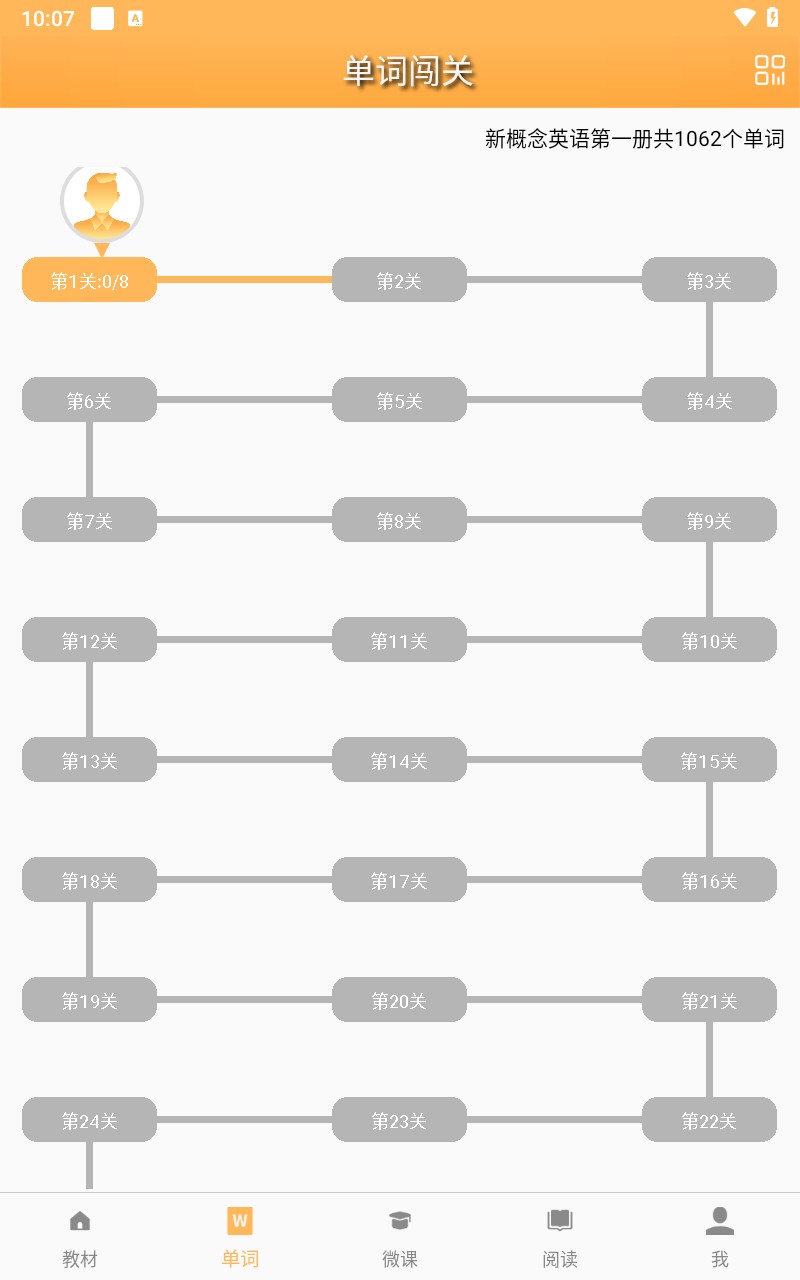Select level 第5关
This screenshot has height=1280, width=800.
click(399, 400)
